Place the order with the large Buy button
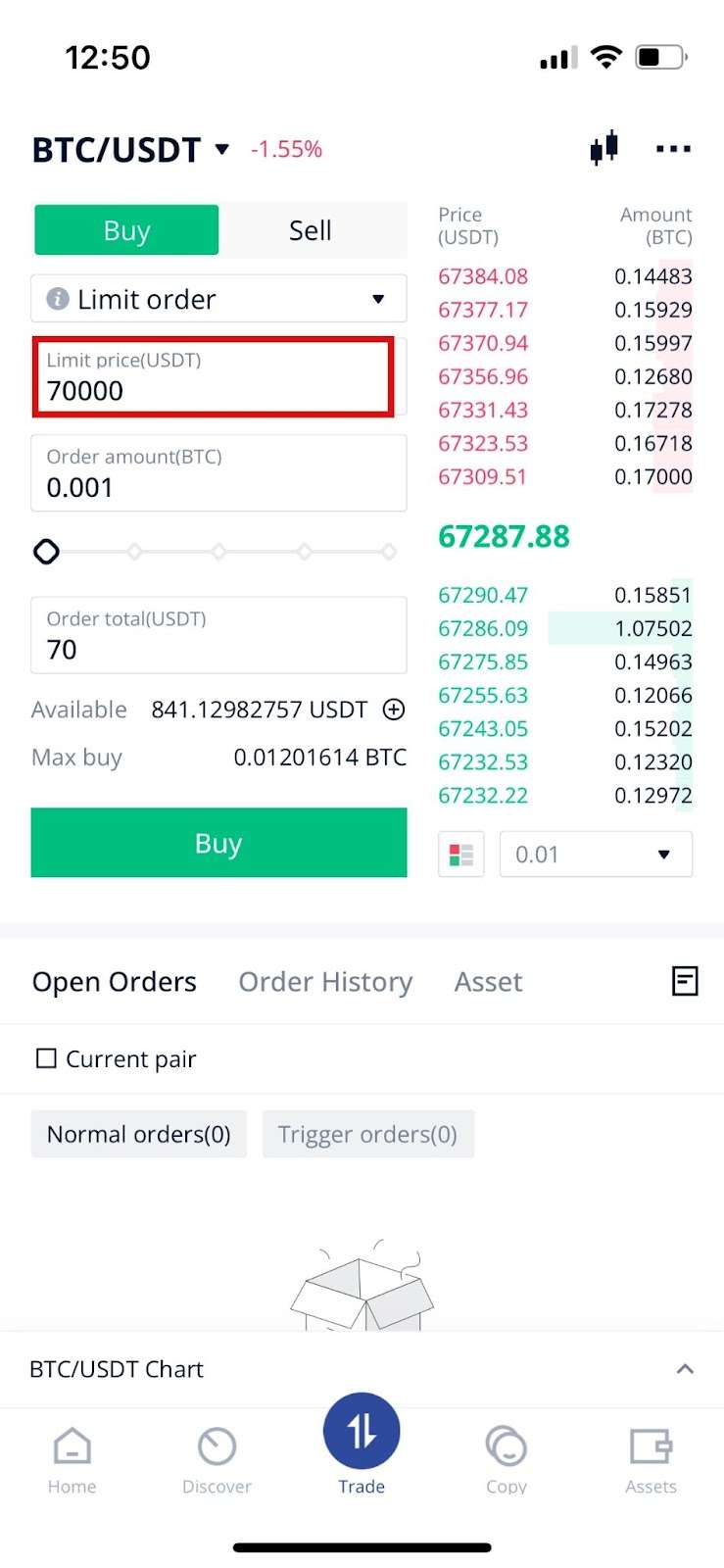The width and height of the screenshot is (724, 1568). (x=218, y=843)
